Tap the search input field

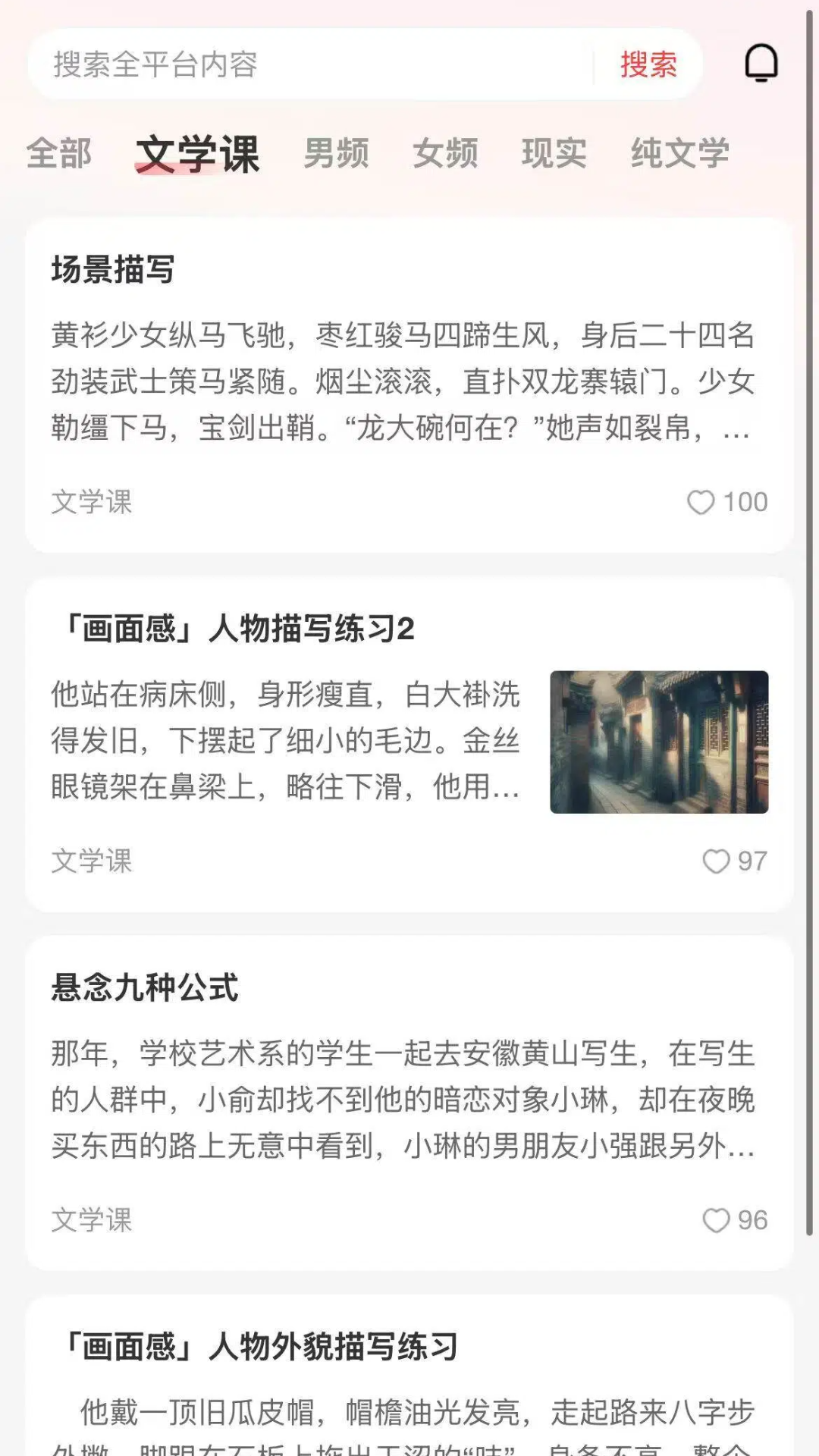(303, 64)
